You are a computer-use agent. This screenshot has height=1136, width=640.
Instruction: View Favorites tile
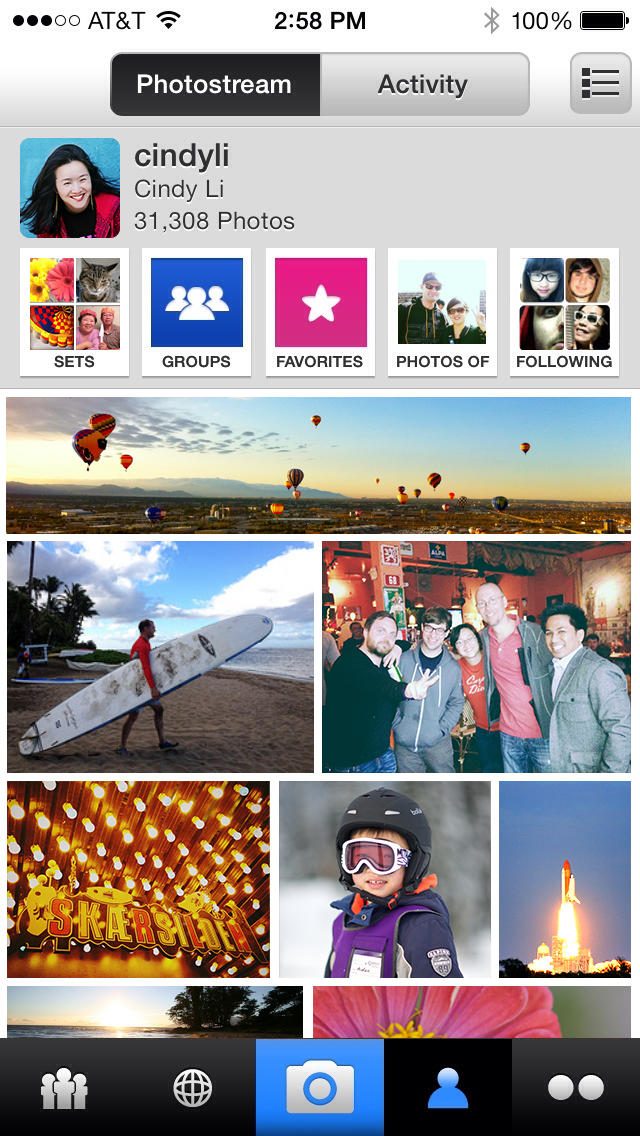pyautogui.click(x=320, y=312)
